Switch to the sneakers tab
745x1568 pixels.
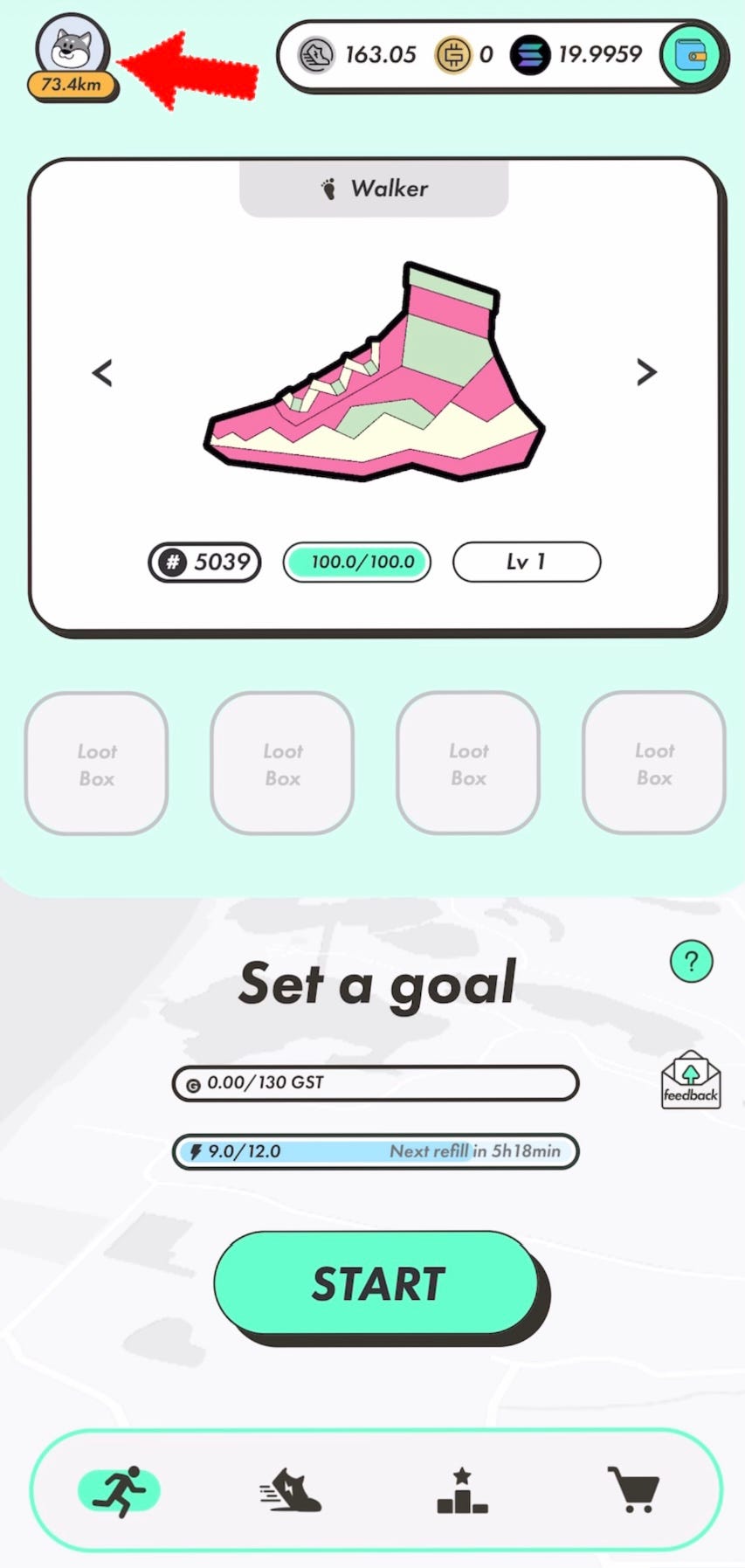pyautogui.click(x=291, y=1490)
